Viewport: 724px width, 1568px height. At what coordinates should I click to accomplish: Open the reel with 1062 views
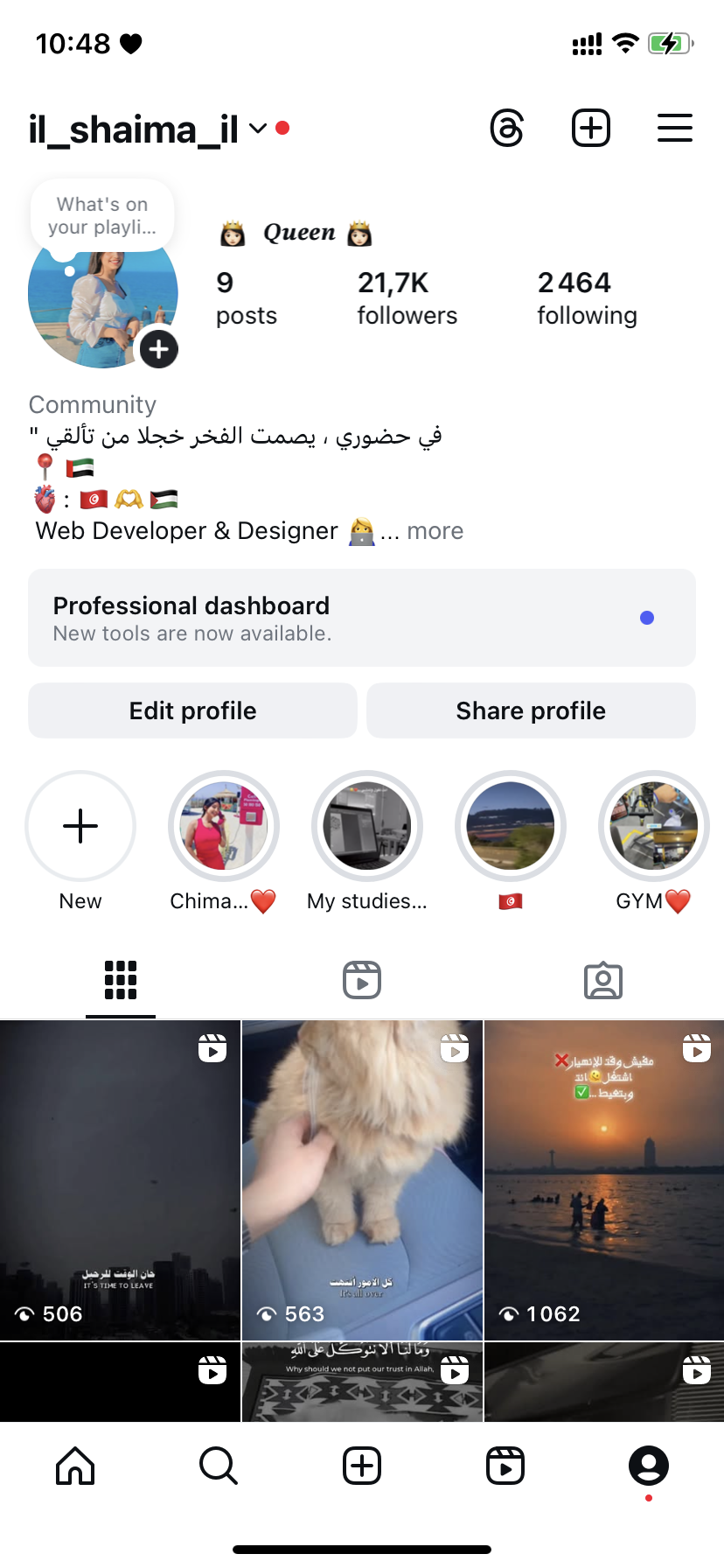click(x=603, y=1179)
